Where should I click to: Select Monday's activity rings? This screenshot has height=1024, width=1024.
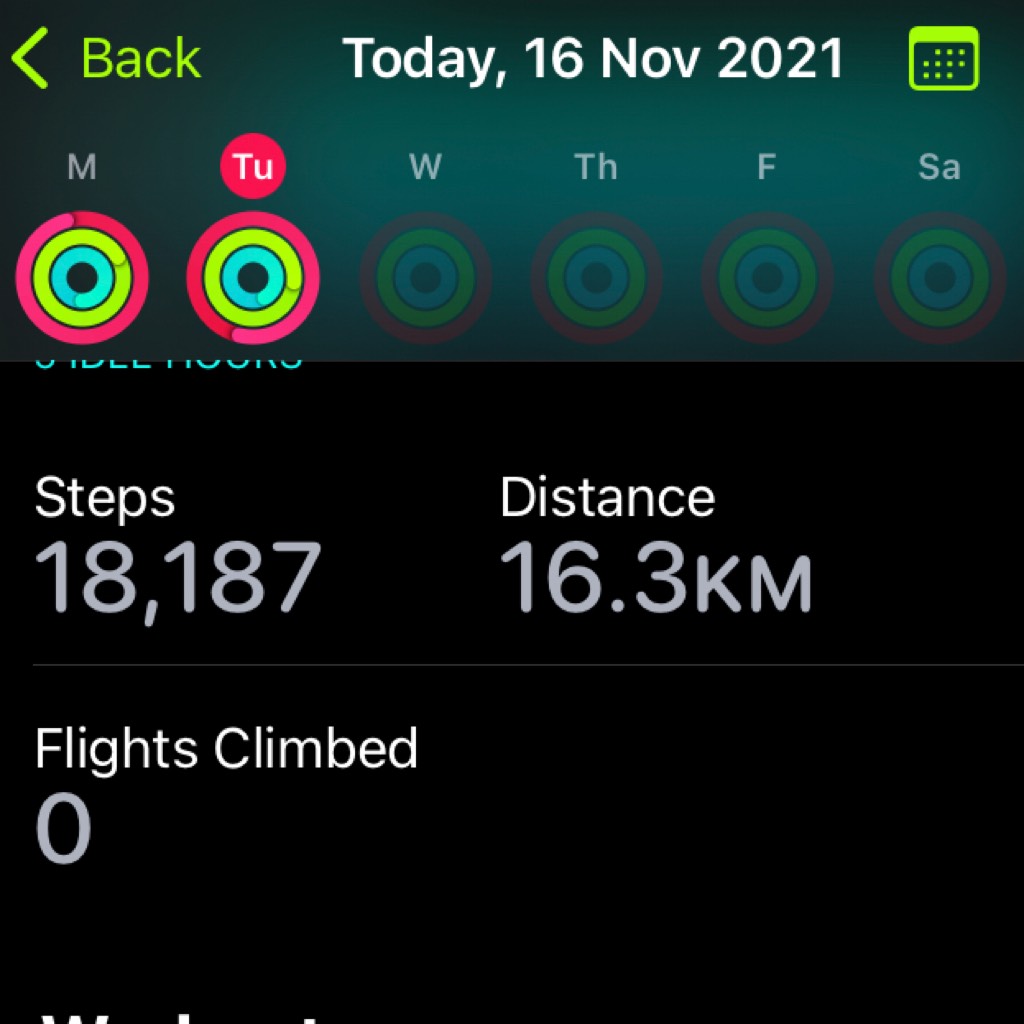click(x=82, y=277)
